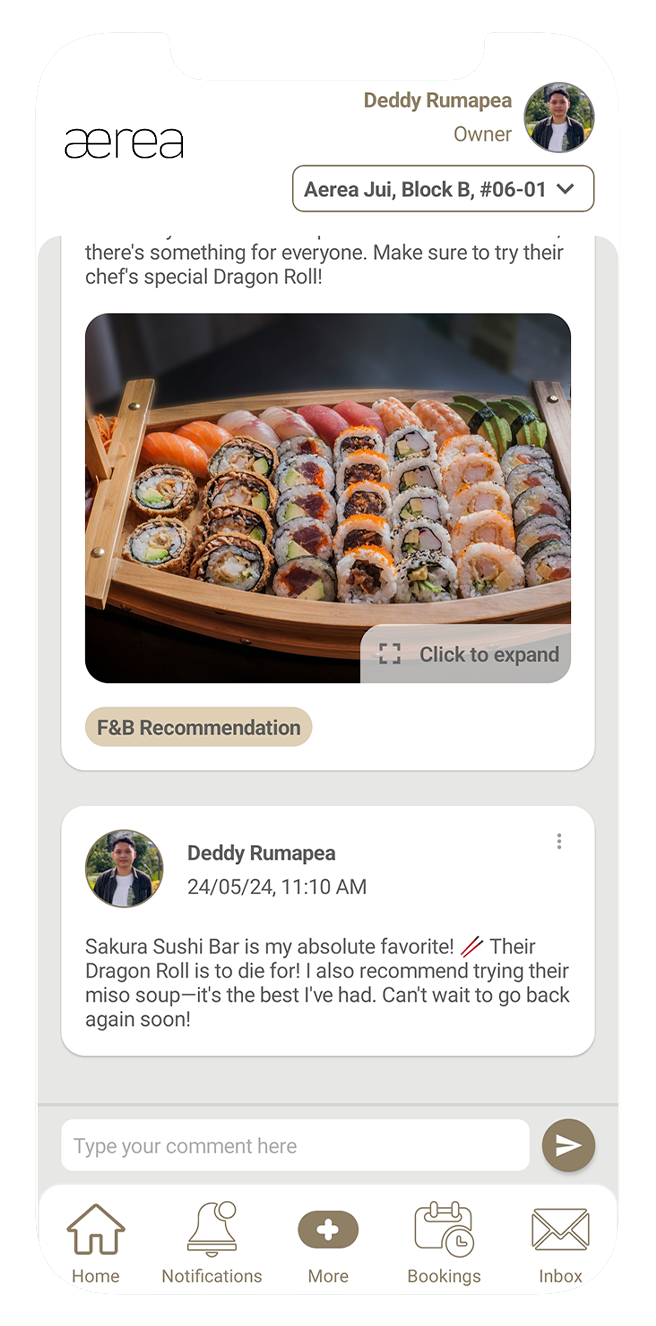
Task: Switch to the Bookings tab
Action: pyautogui.click(x=444, y=1243)
